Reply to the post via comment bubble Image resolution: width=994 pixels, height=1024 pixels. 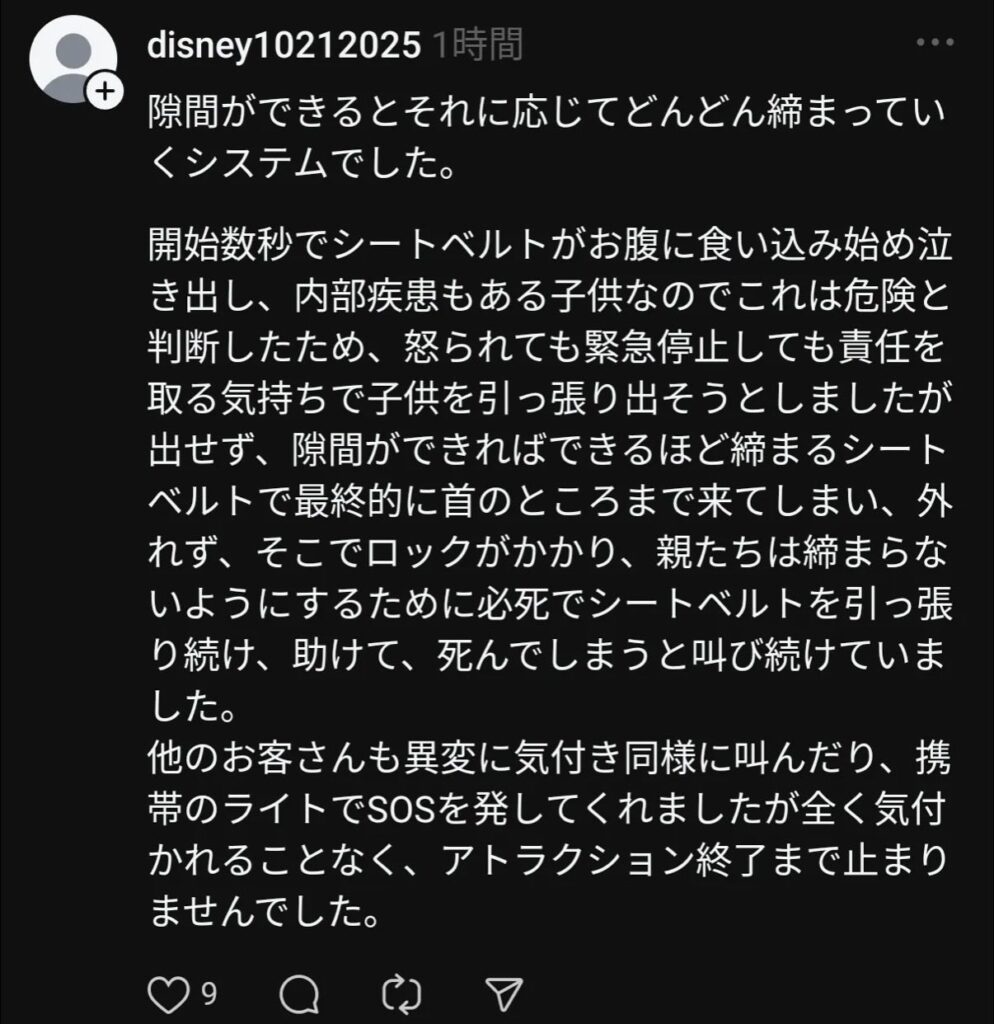(299, 993)
